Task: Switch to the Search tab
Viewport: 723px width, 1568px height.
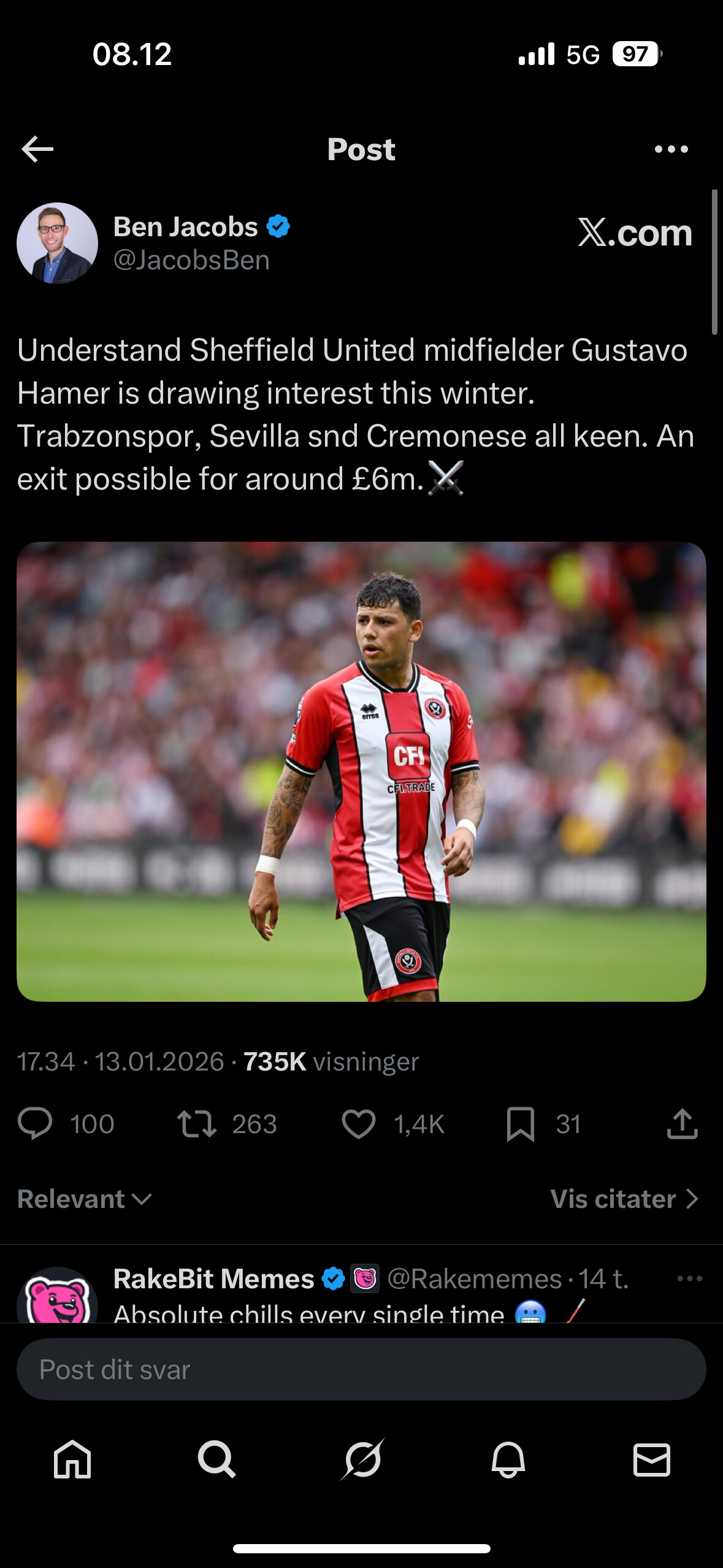Action: (216, 1459)
